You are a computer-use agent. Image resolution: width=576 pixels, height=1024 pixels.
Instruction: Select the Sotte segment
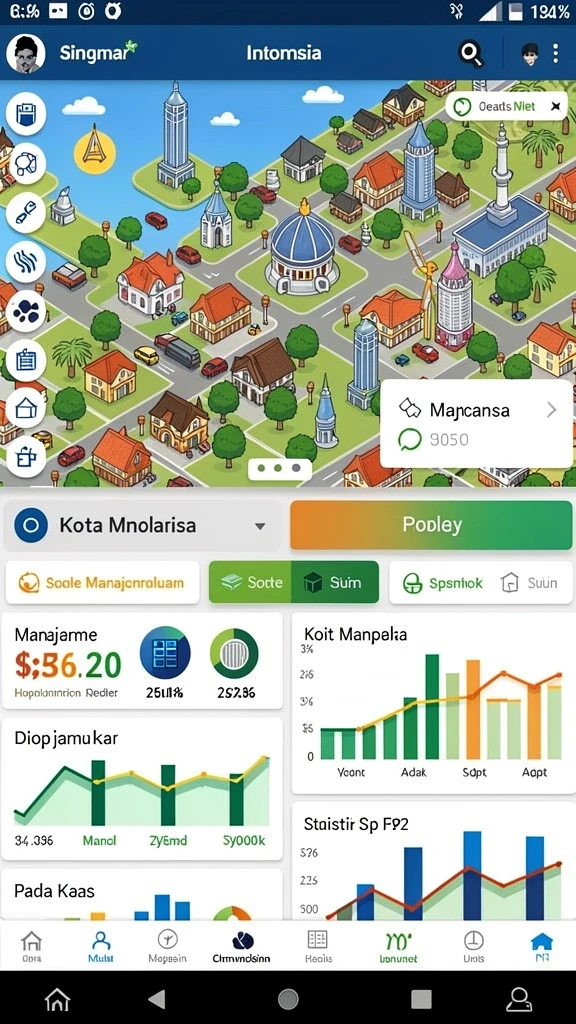click(x=251, y=582)
